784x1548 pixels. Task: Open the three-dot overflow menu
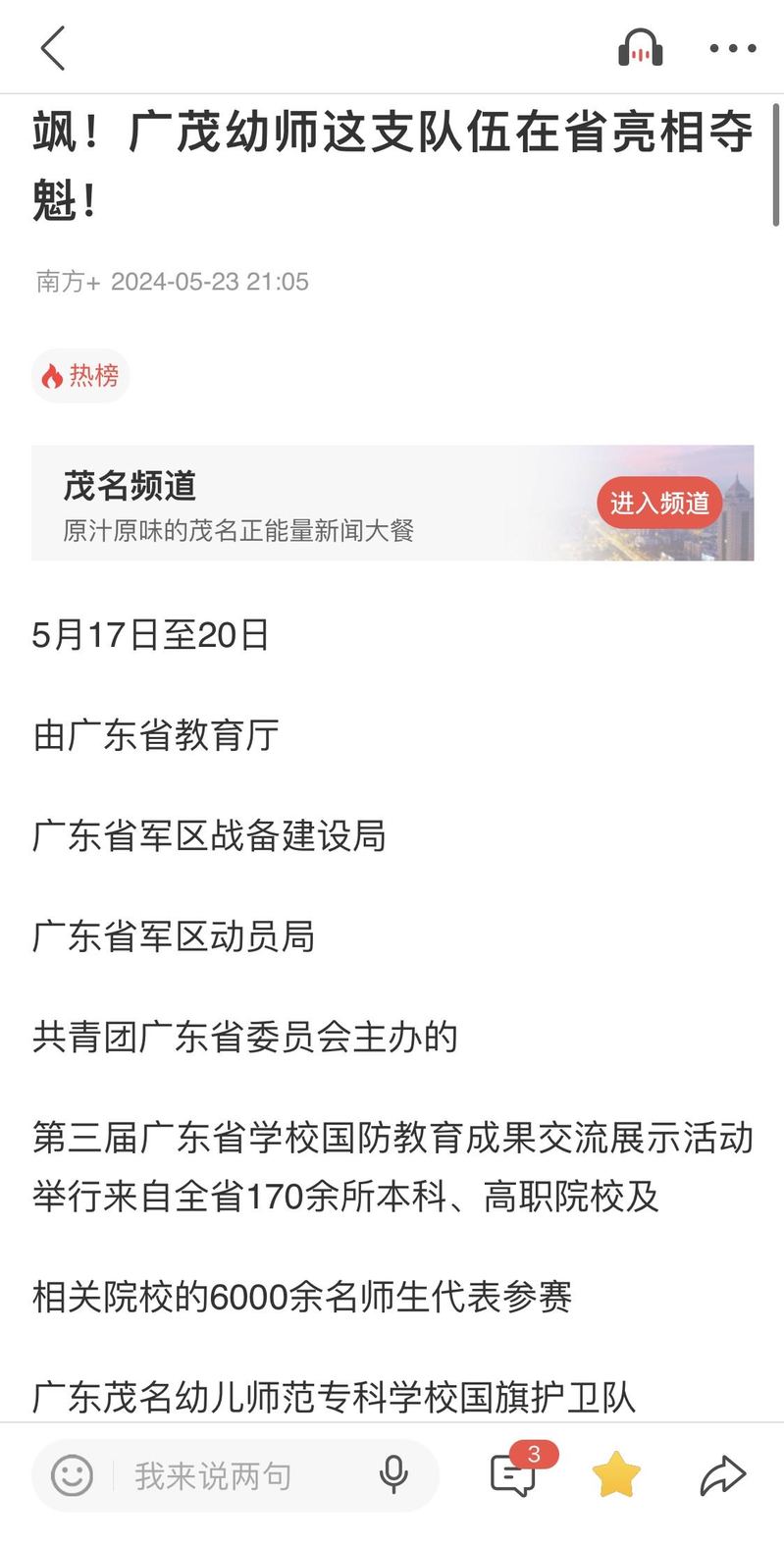pyautogui.click(x=732, y=48)
